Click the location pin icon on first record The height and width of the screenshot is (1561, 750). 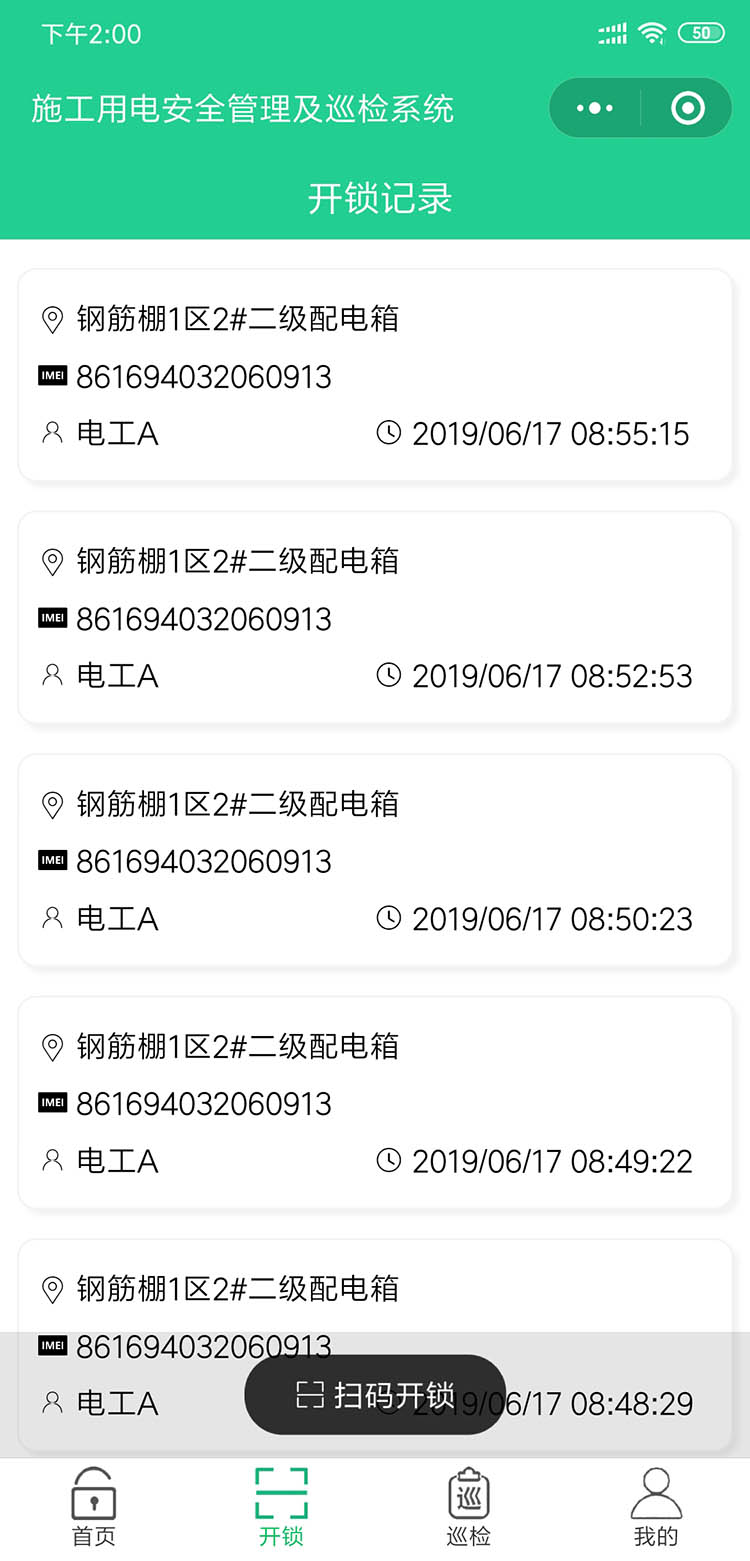(x=52, y=319)
